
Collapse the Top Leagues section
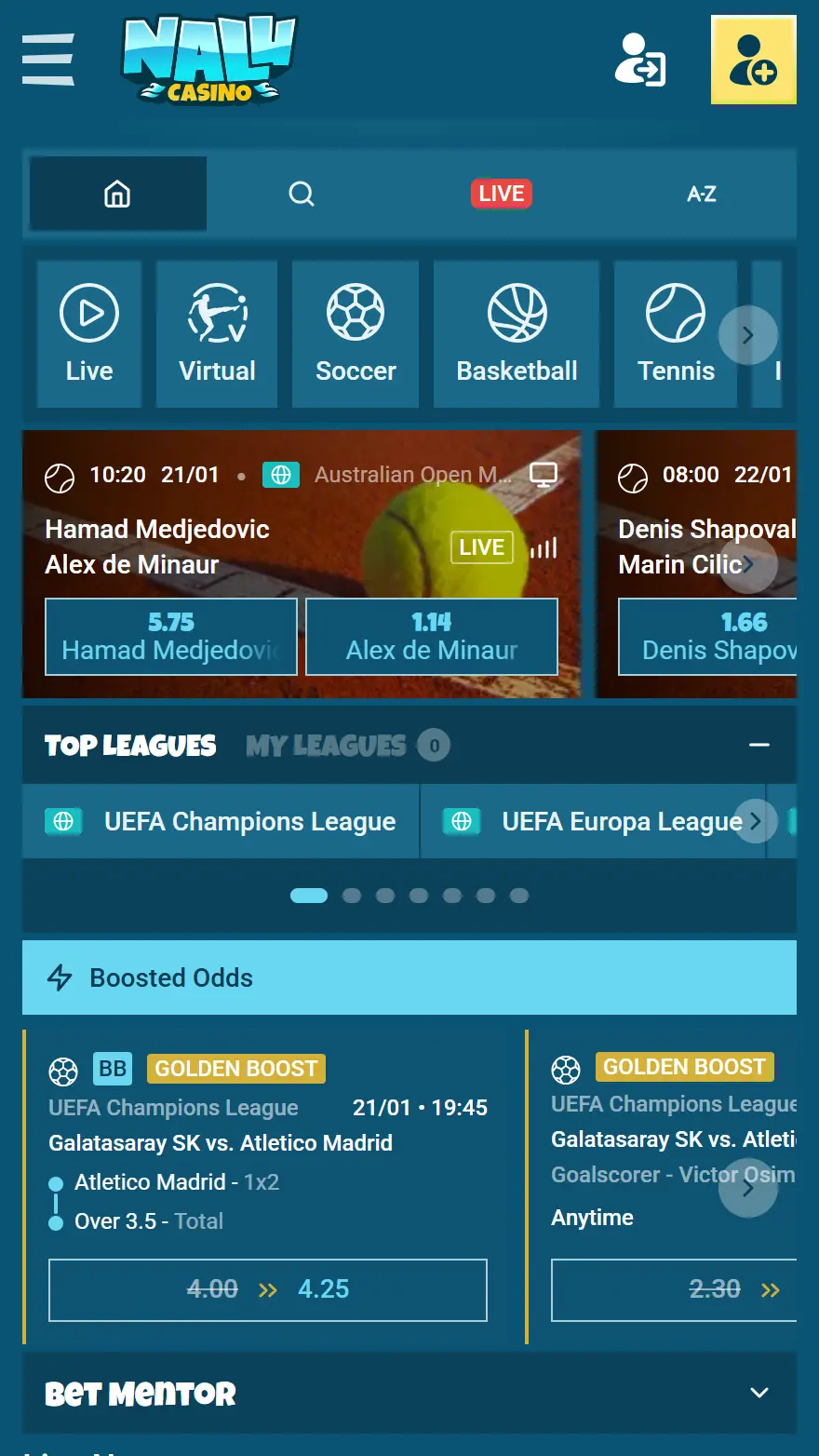[759, 746]
